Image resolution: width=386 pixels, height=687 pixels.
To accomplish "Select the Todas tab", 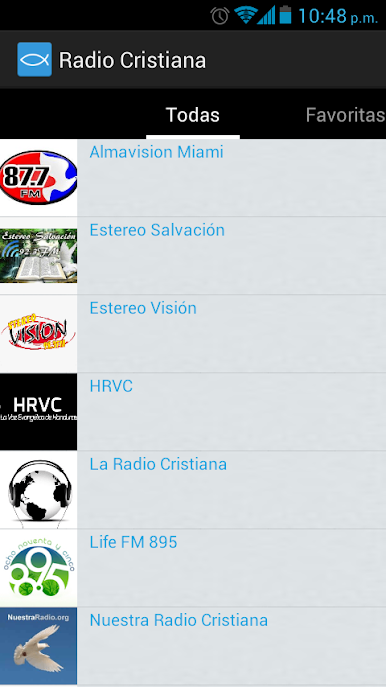I will 193,115.
